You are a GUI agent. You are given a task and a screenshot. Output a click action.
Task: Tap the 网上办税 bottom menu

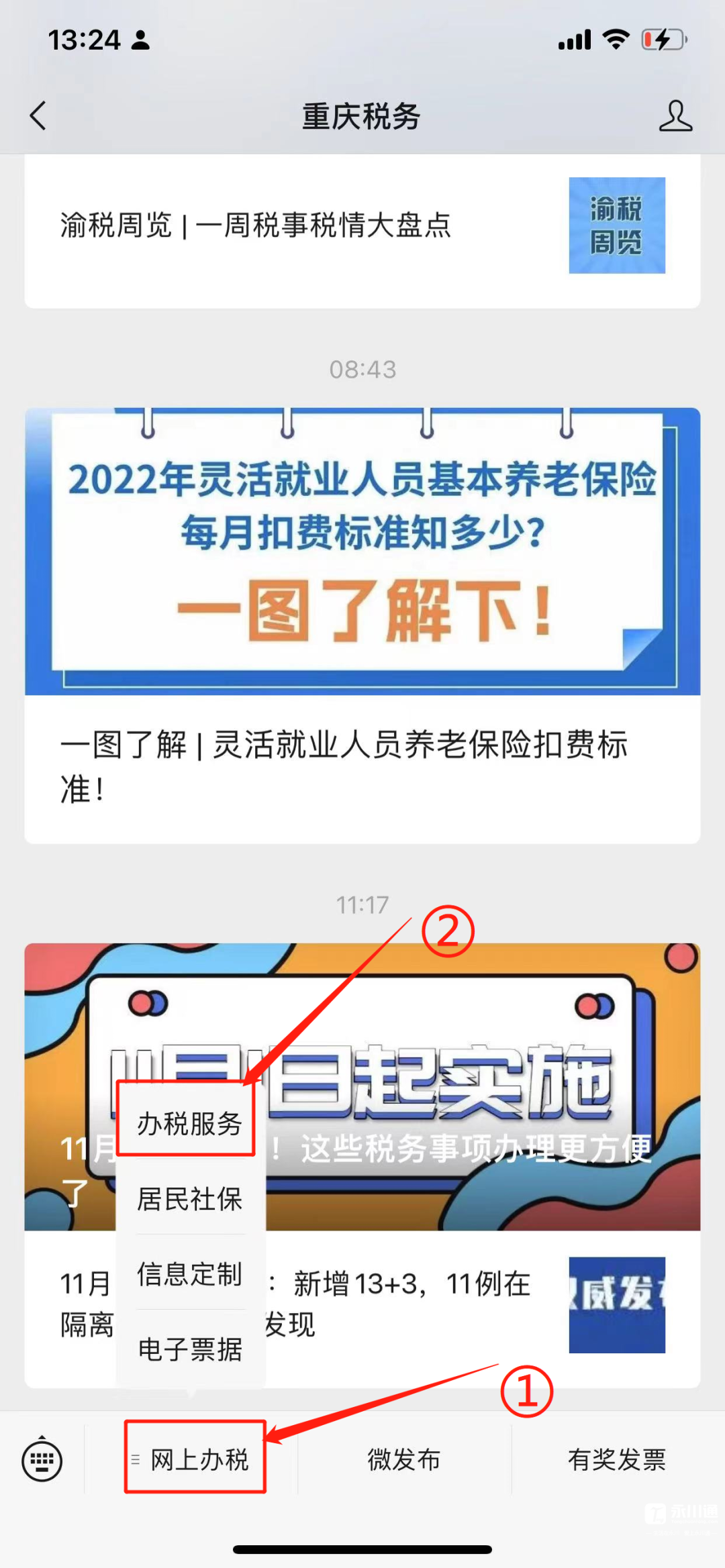(196, 1460)
